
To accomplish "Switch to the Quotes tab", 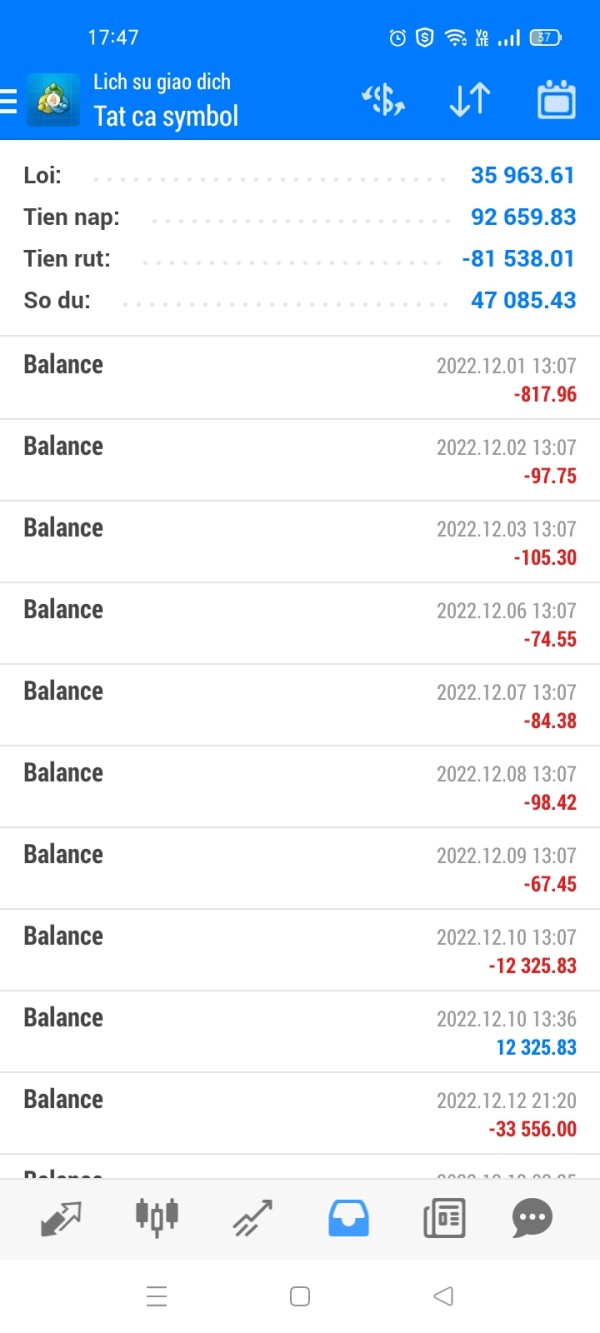I will point(61,1217).
